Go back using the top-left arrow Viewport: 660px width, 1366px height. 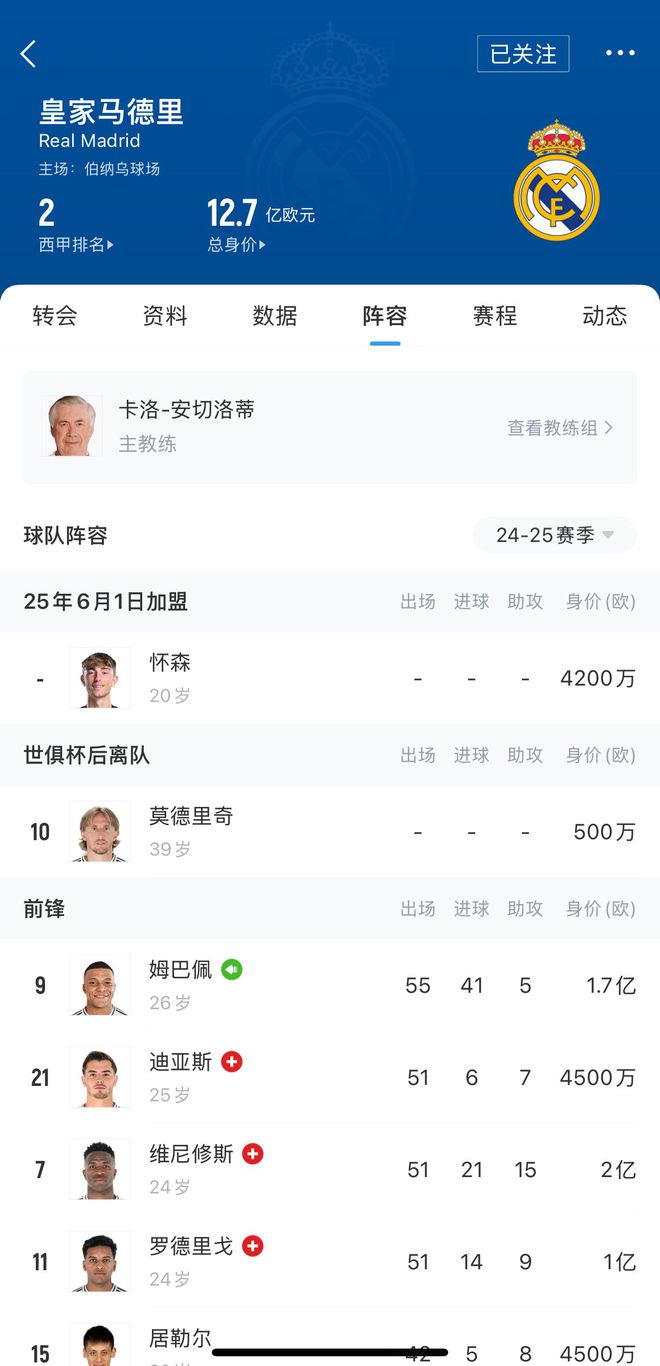pos(28,54)
